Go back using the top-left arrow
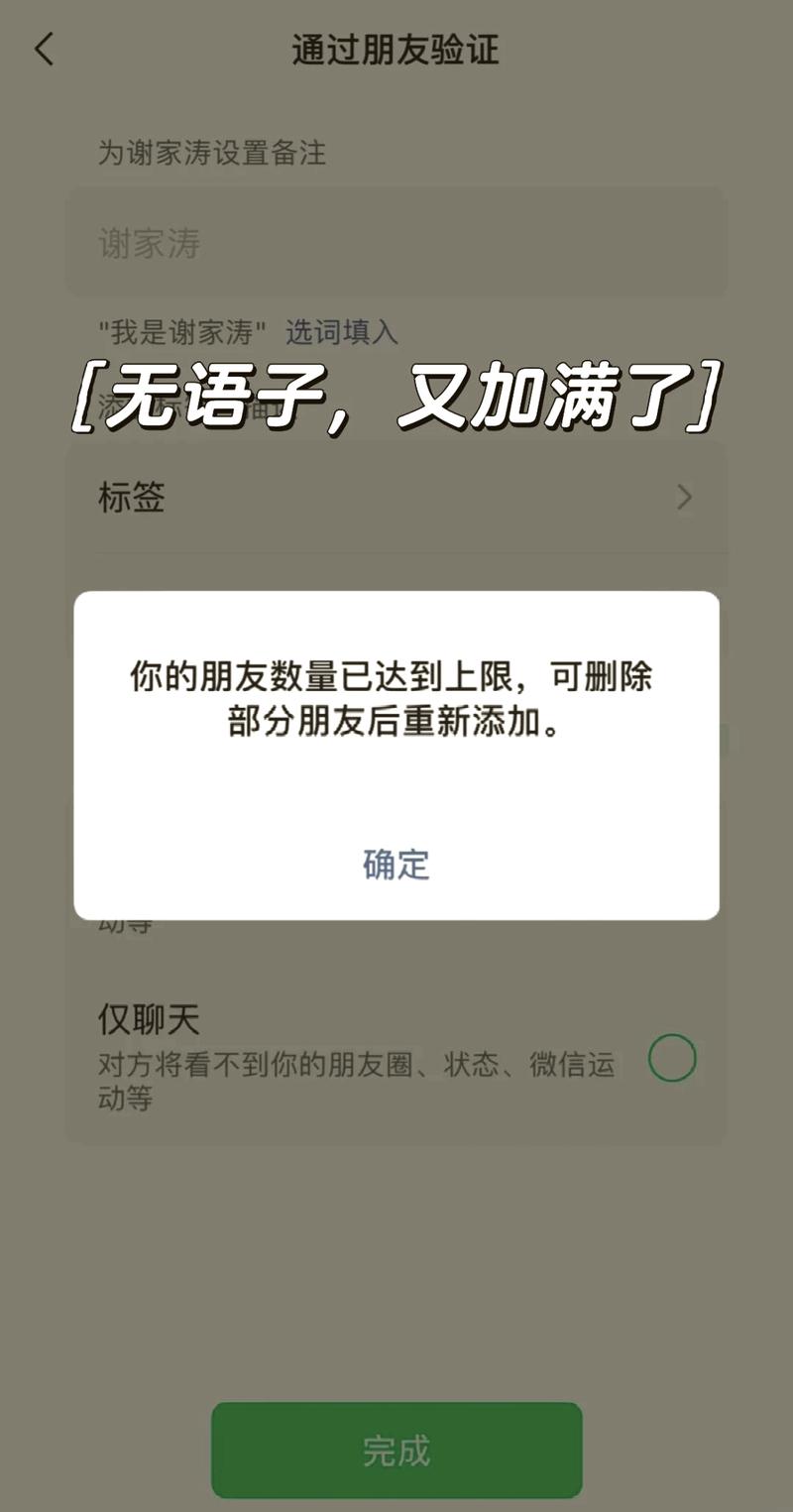The width and height of the screenshot is (793, 1512). (45, 49)
